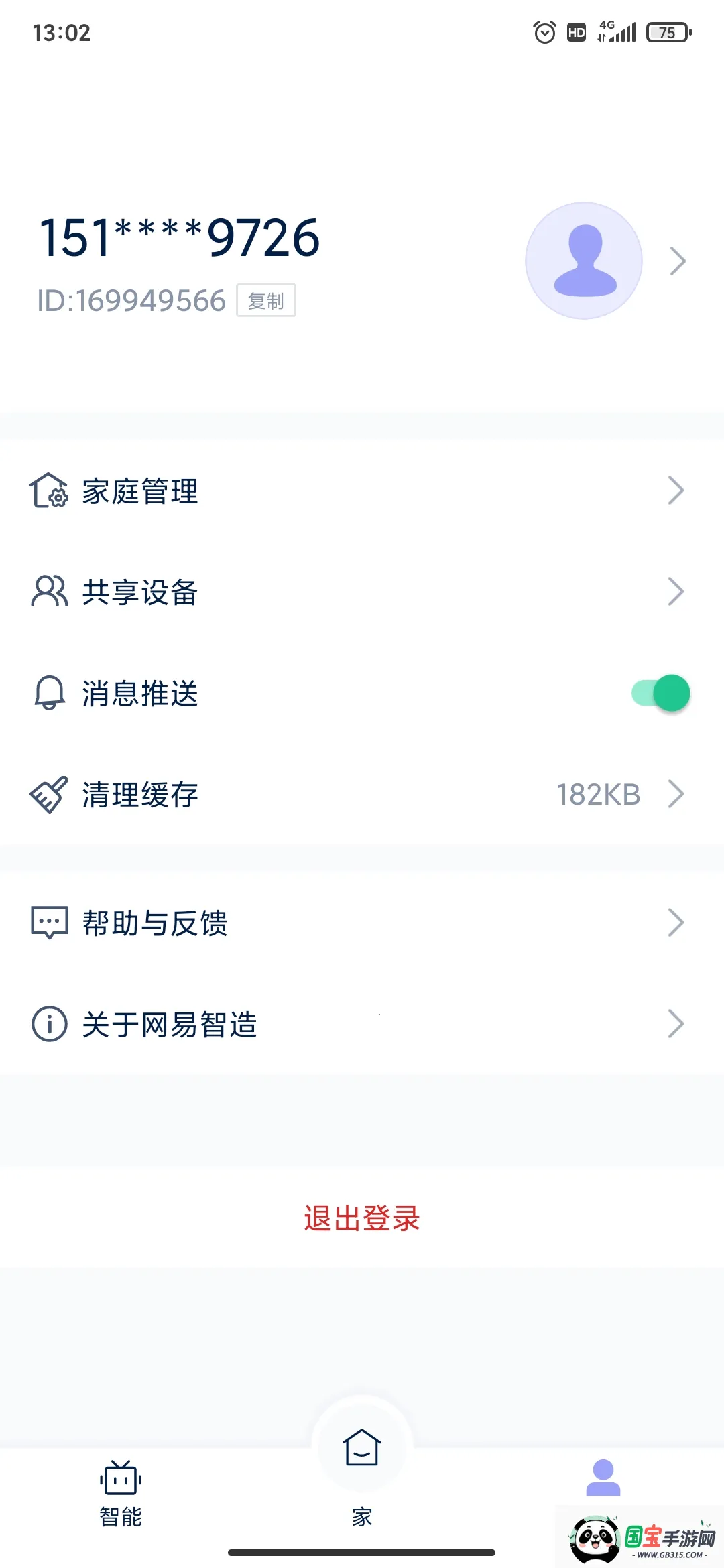Open the profile arrow next to avatar

[678, 260]
